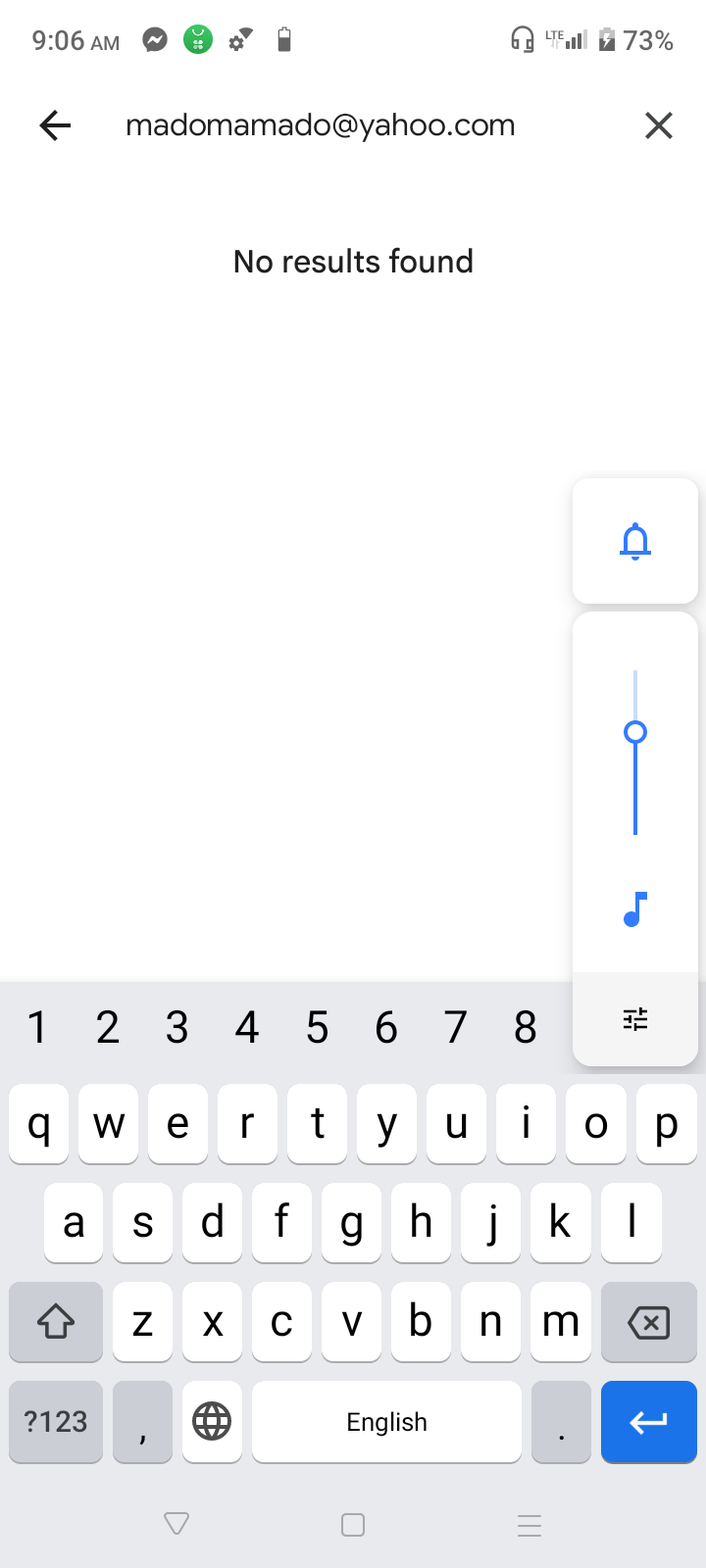
Task: Tap the media volume slider
Action: 635,753
